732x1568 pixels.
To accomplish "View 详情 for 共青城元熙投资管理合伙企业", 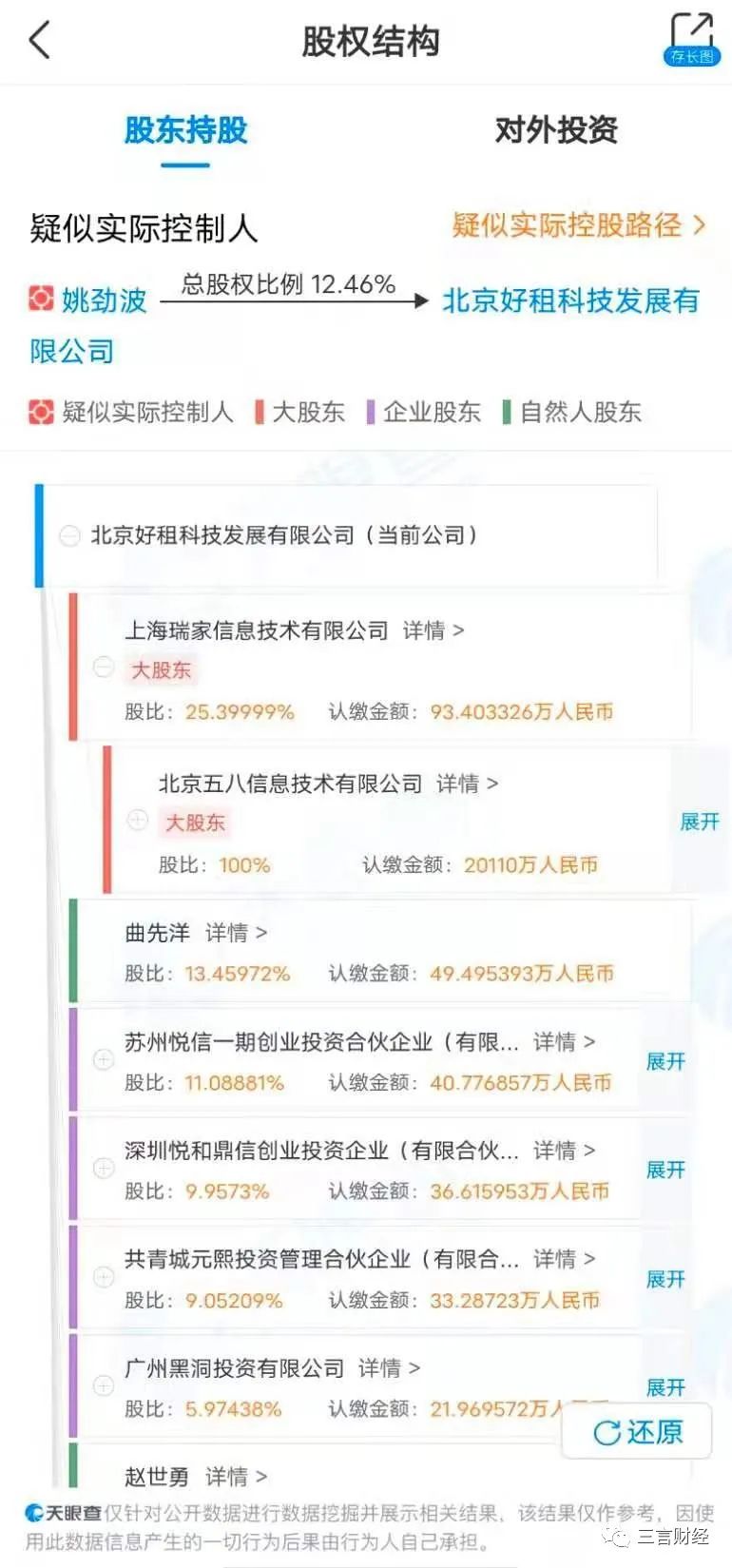I will point(564,1259).
